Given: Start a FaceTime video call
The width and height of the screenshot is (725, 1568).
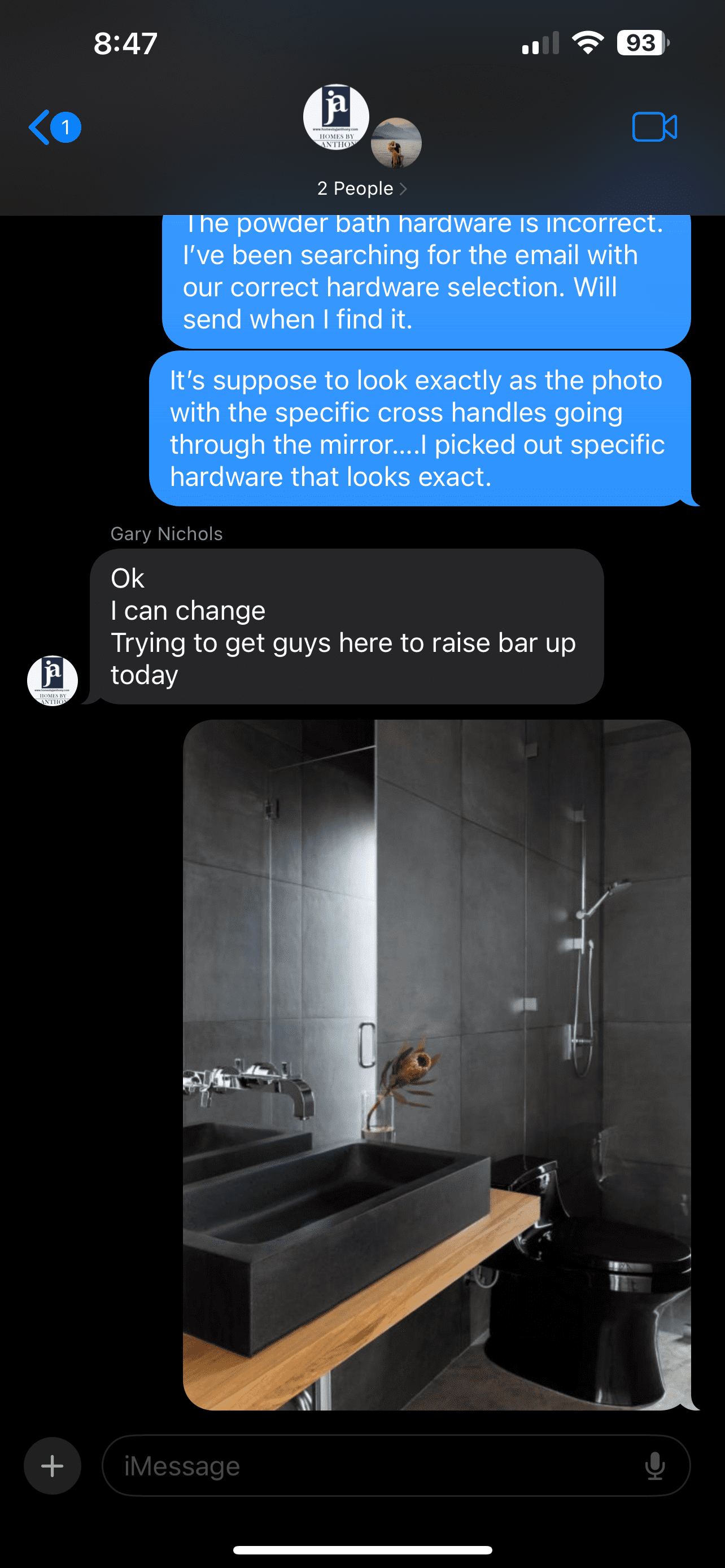Looking at the screenshot, I should (654, 127).
